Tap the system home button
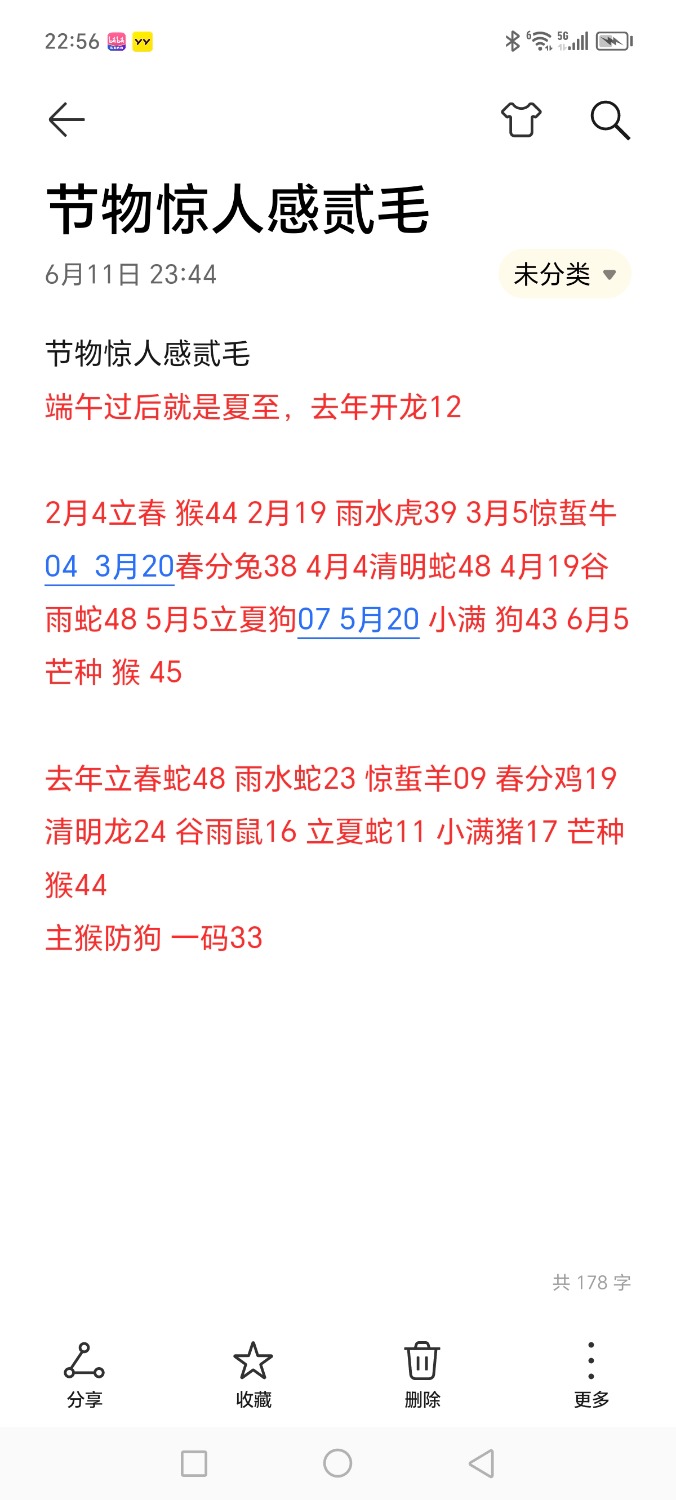Viewport: 676px width, 1500px height. 338,1464
